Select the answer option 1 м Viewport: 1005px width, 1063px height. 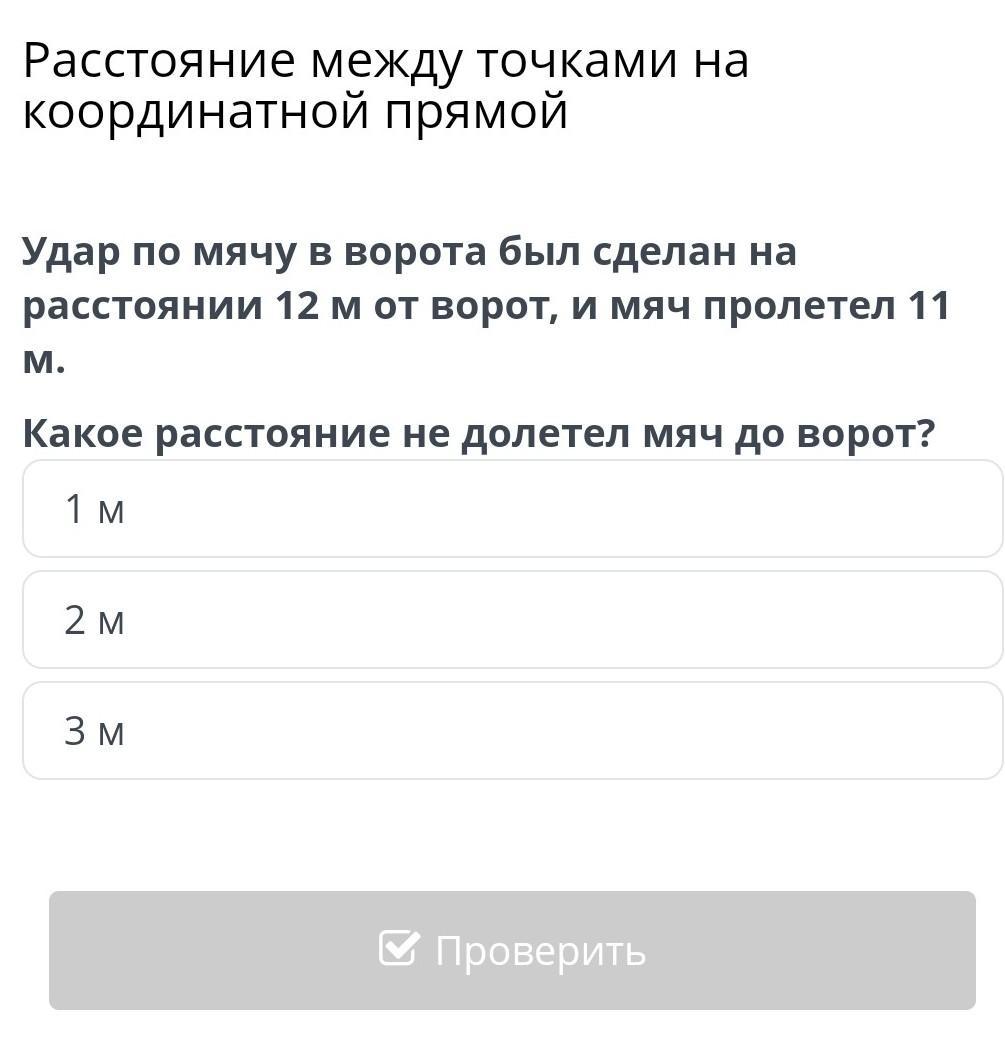pos(513,508)
